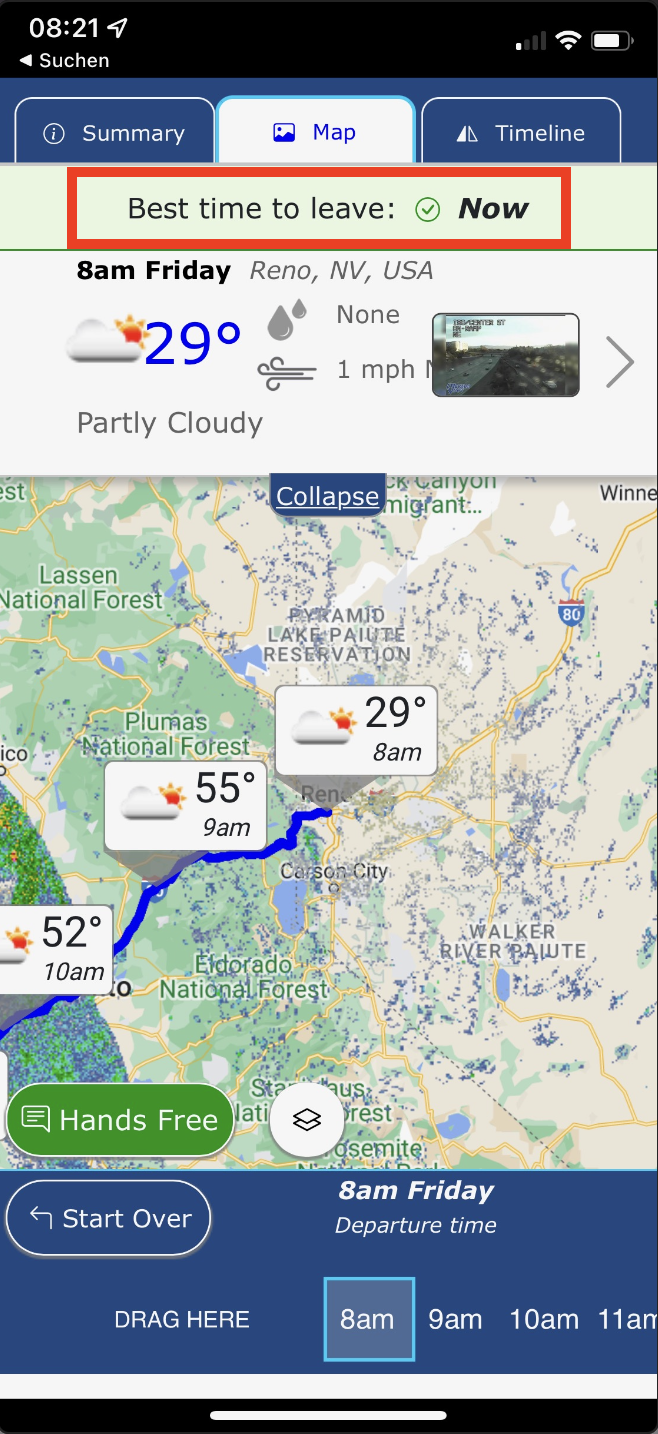Switch to the Summary tab

(x=115, y=132)
